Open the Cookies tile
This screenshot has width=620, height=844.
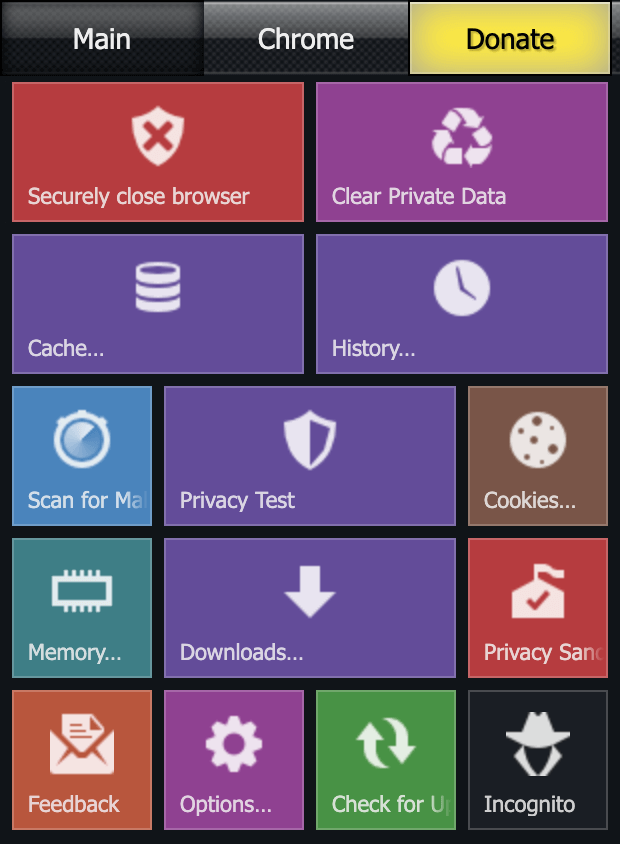click(538, 456)
